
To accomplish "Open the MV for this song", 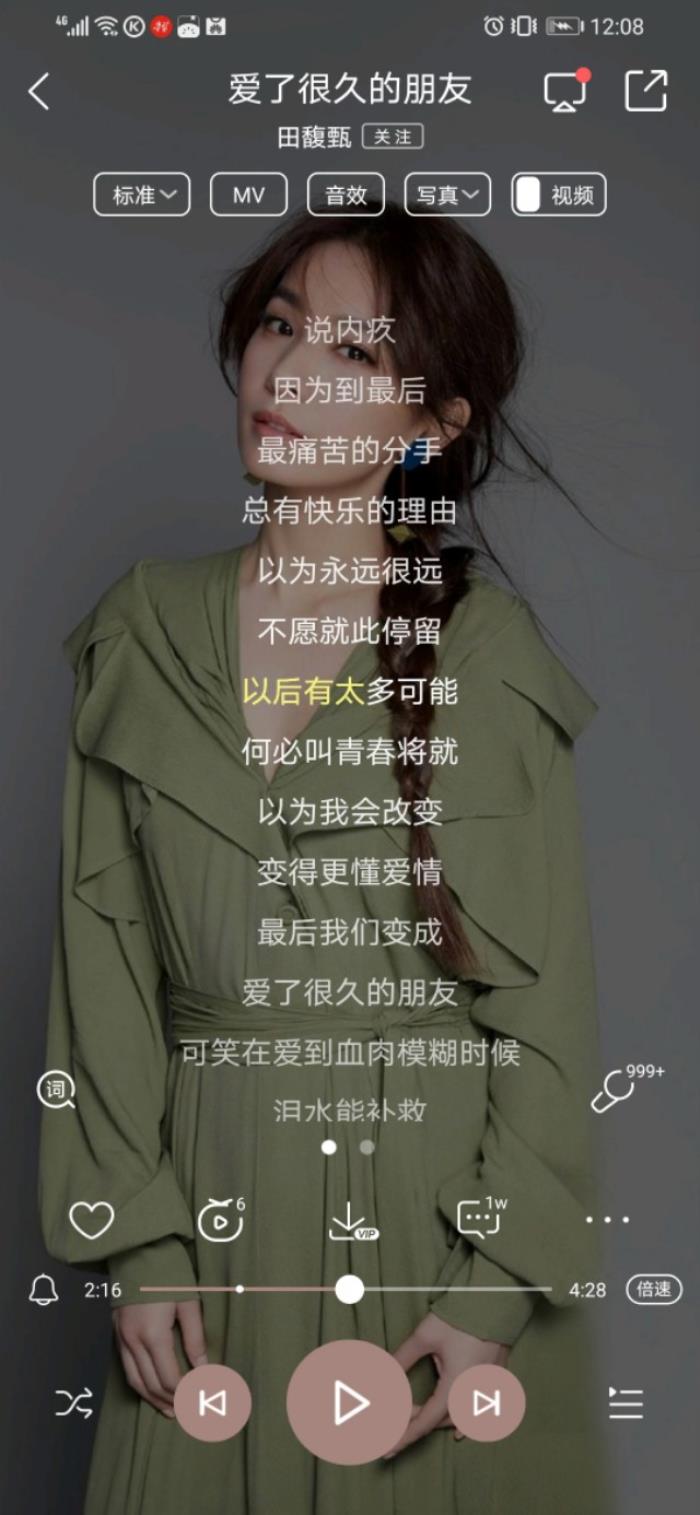I will (249, 195).
